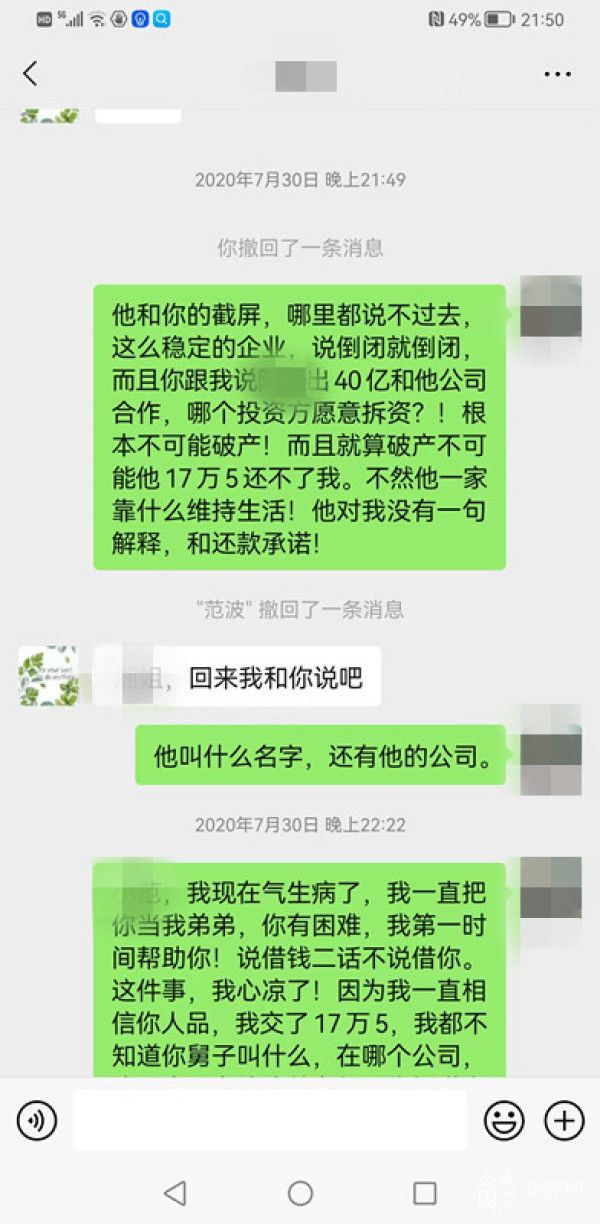Open the chat info overflow menu
Image resolution: width=600 pixels, height=1224 pixels.
pyautogui.click(x=557, y=74)
